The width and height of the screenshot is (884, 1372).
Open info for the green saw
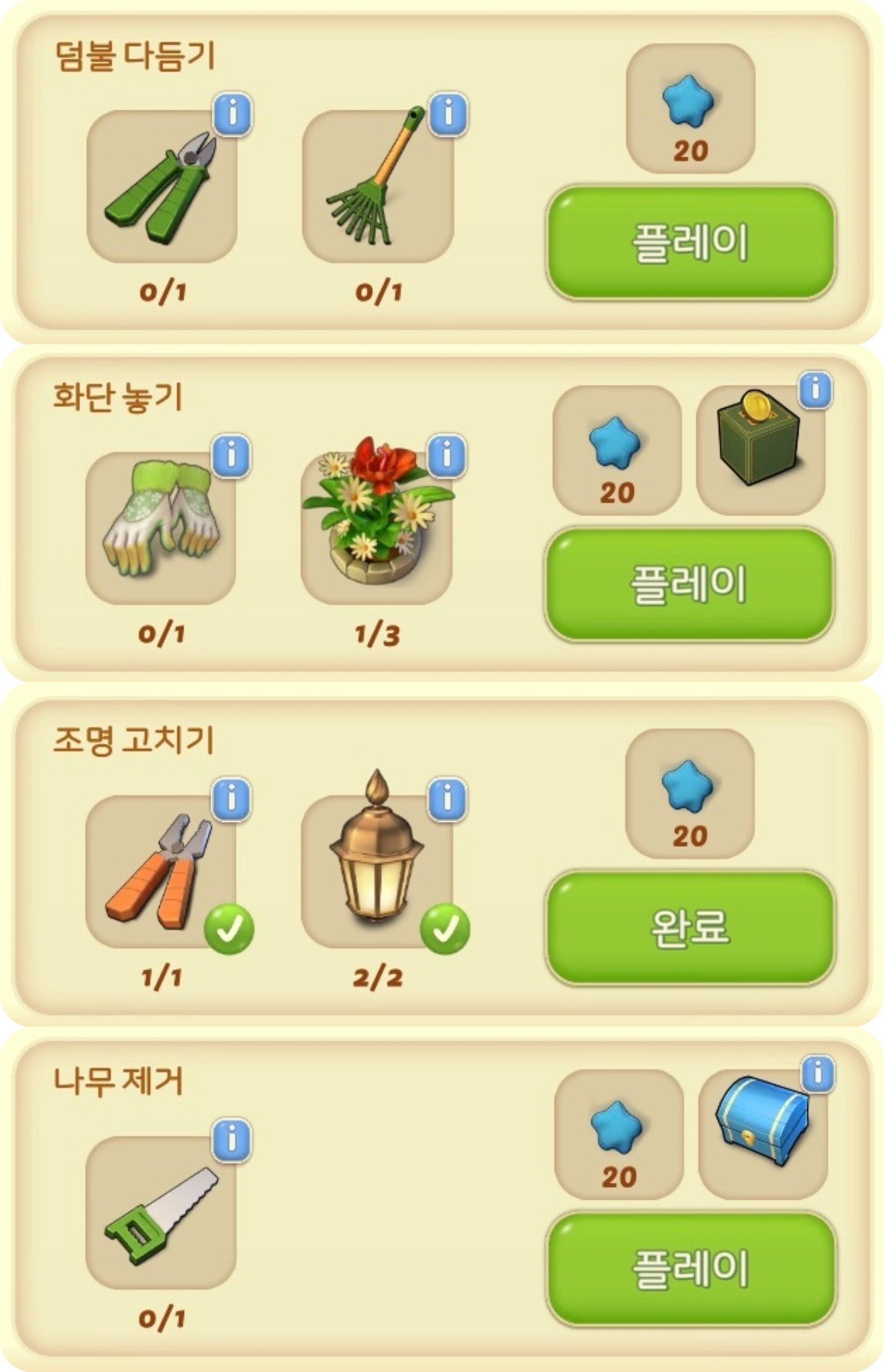[232, 1139]
